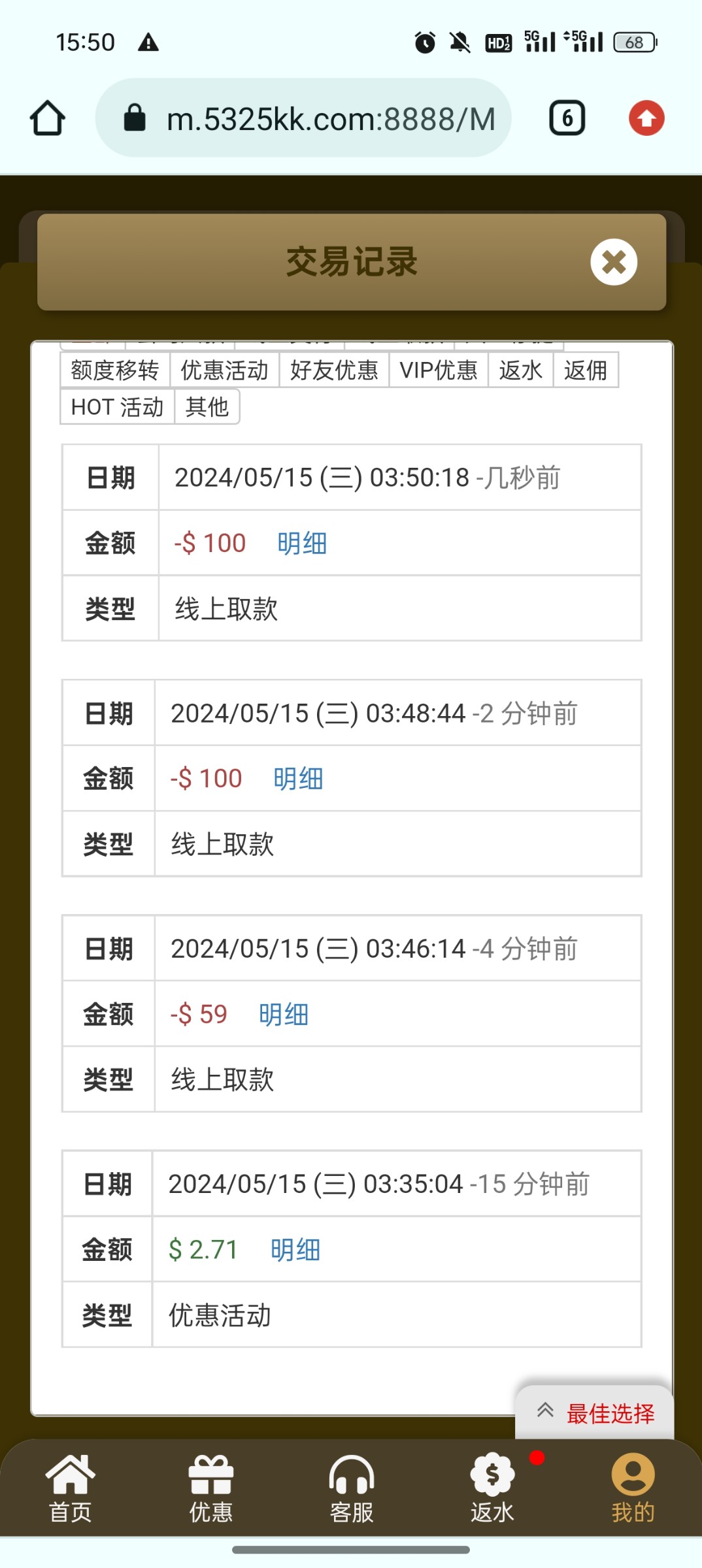
Task: Open the browser tab switcher showing 6
Action: (x=567, y=118)
